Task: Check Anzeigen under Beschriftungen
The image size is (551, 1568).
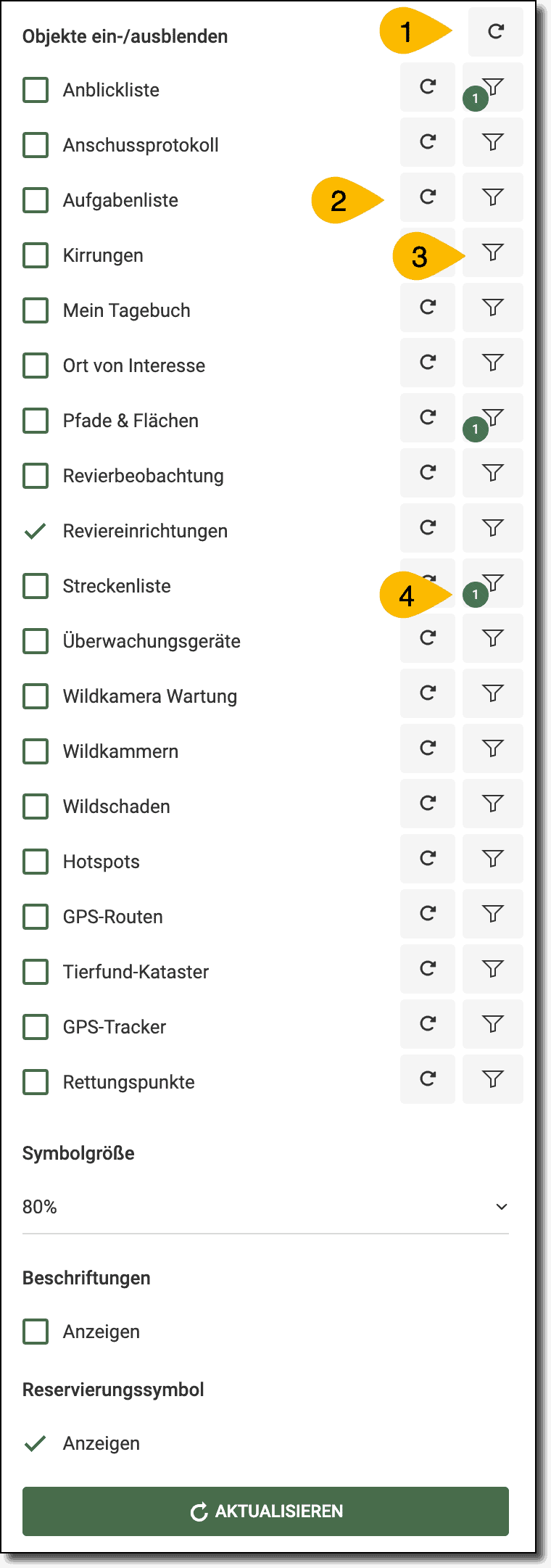Action: 36,1332
